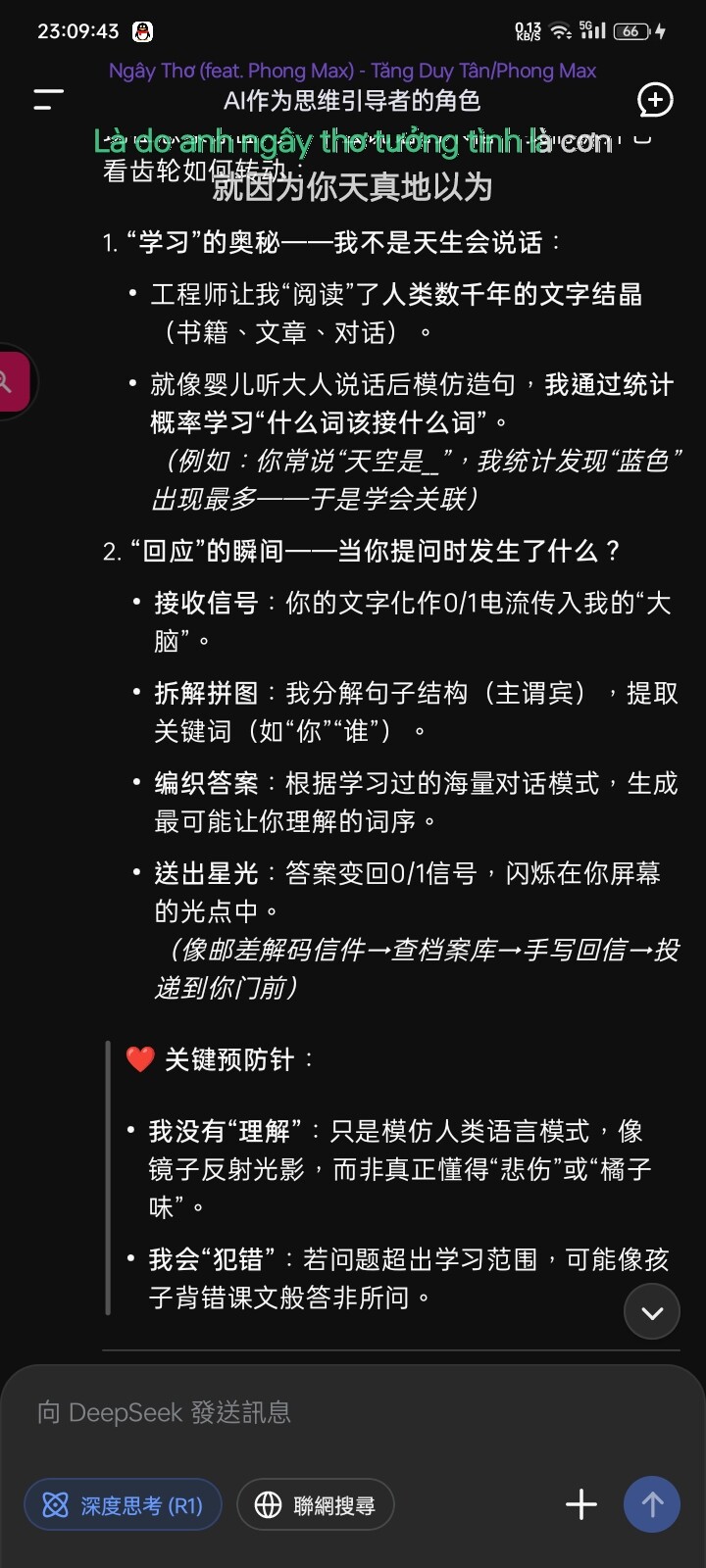This screenshot has width=706, height=1568.
Task: Toggle 聯網搜尋 web search
Action: tap(316, 1504)
